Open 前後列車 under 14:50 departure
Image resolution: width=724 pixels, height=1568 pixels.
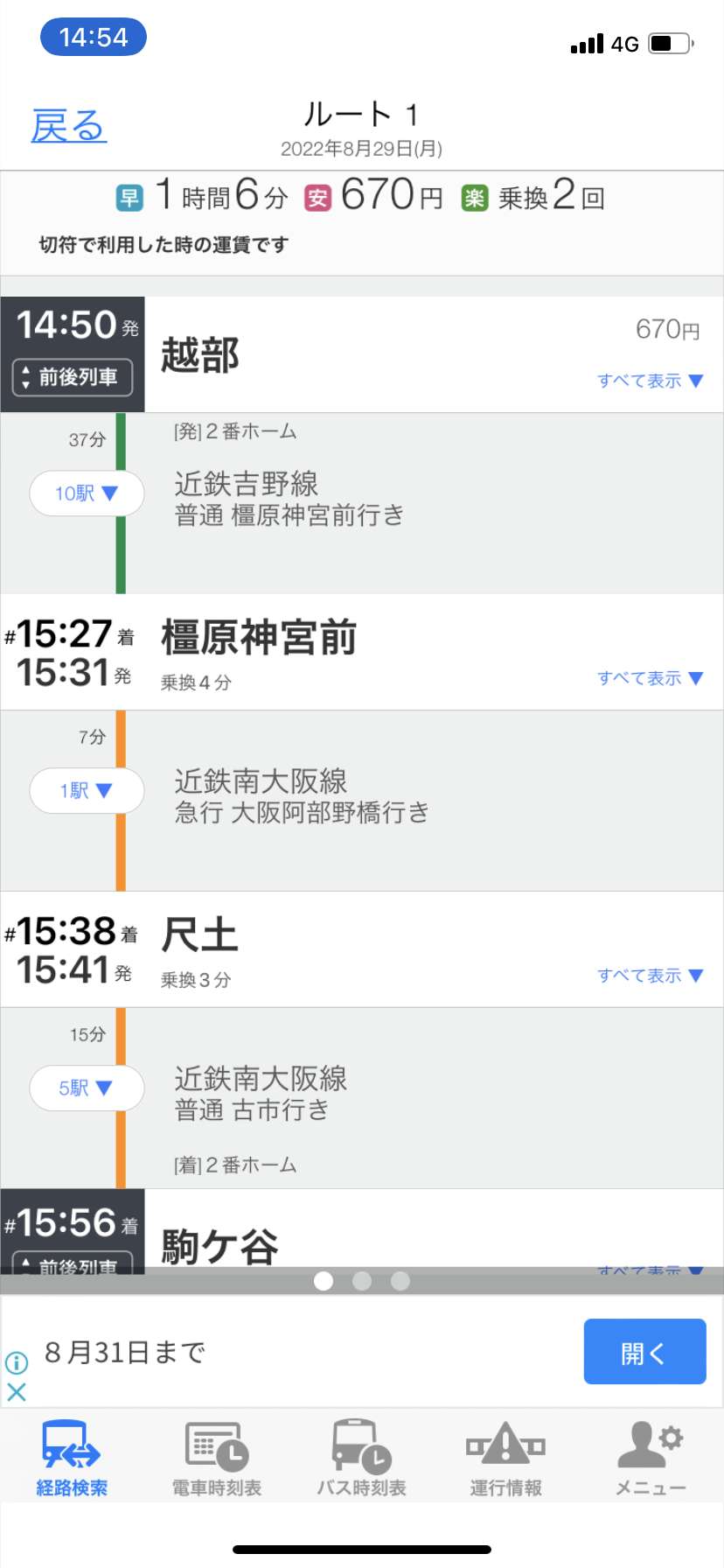tap(73, 377)
